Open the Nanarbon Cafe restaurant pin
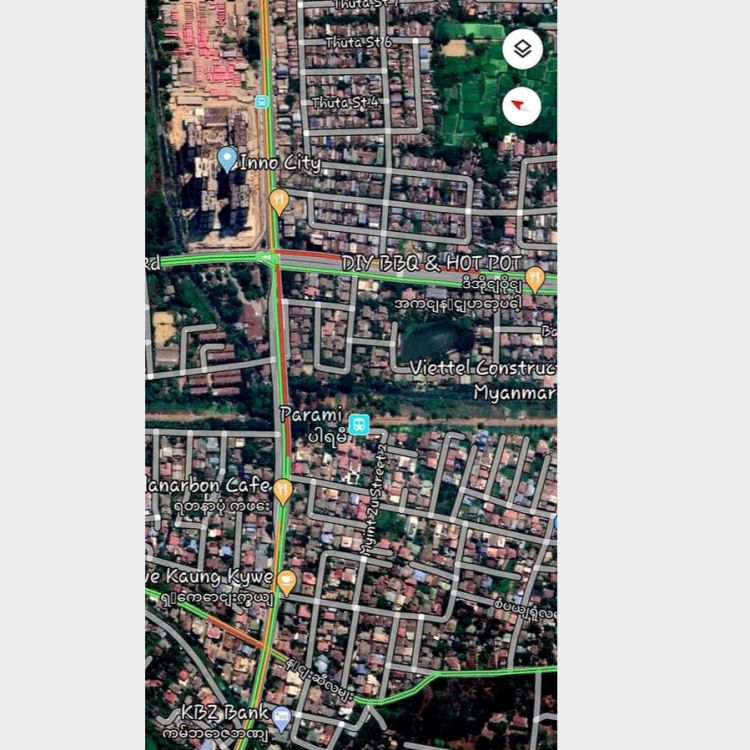750x750 pixels. 283,490
